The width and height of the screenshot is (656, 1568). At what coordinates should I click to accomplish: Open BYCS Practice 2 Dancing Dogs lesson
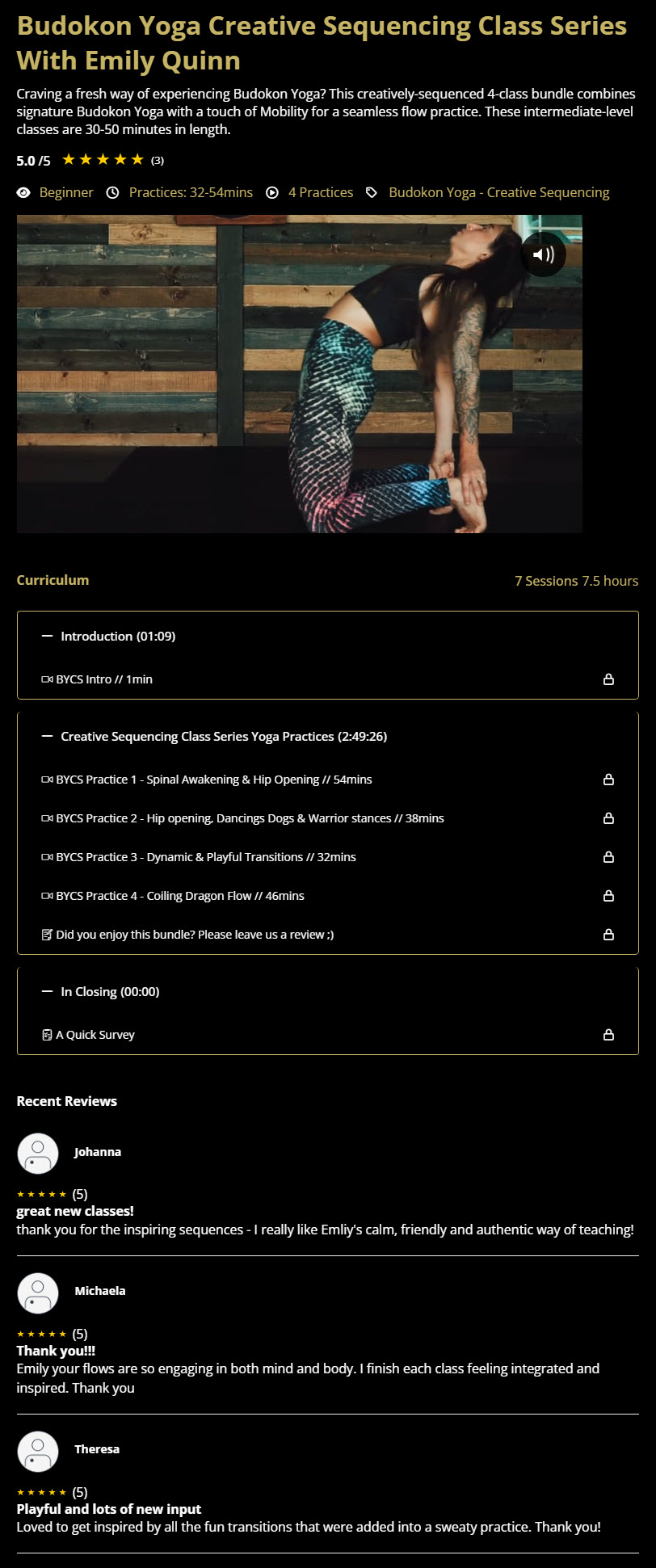coord(250,818)
